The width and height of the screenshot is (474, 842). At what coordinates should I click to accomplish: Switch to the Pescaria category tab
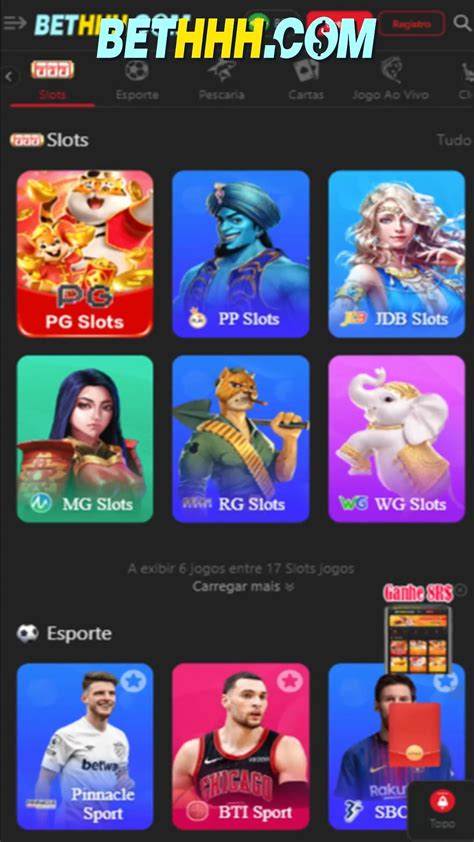222,81
